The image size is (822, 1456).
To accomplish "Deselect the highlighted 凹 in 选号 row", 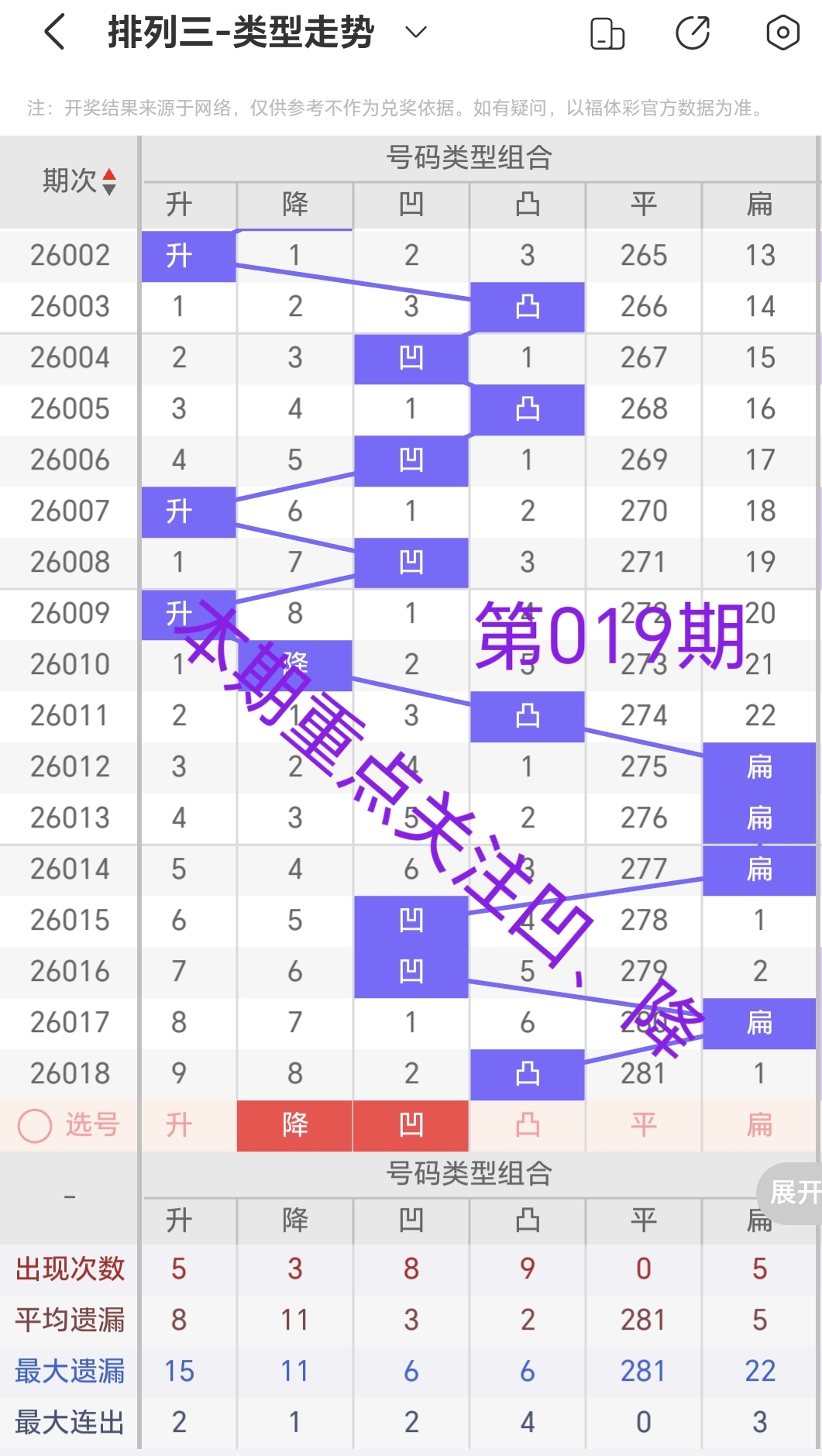I will click(x=411, y=1126).
